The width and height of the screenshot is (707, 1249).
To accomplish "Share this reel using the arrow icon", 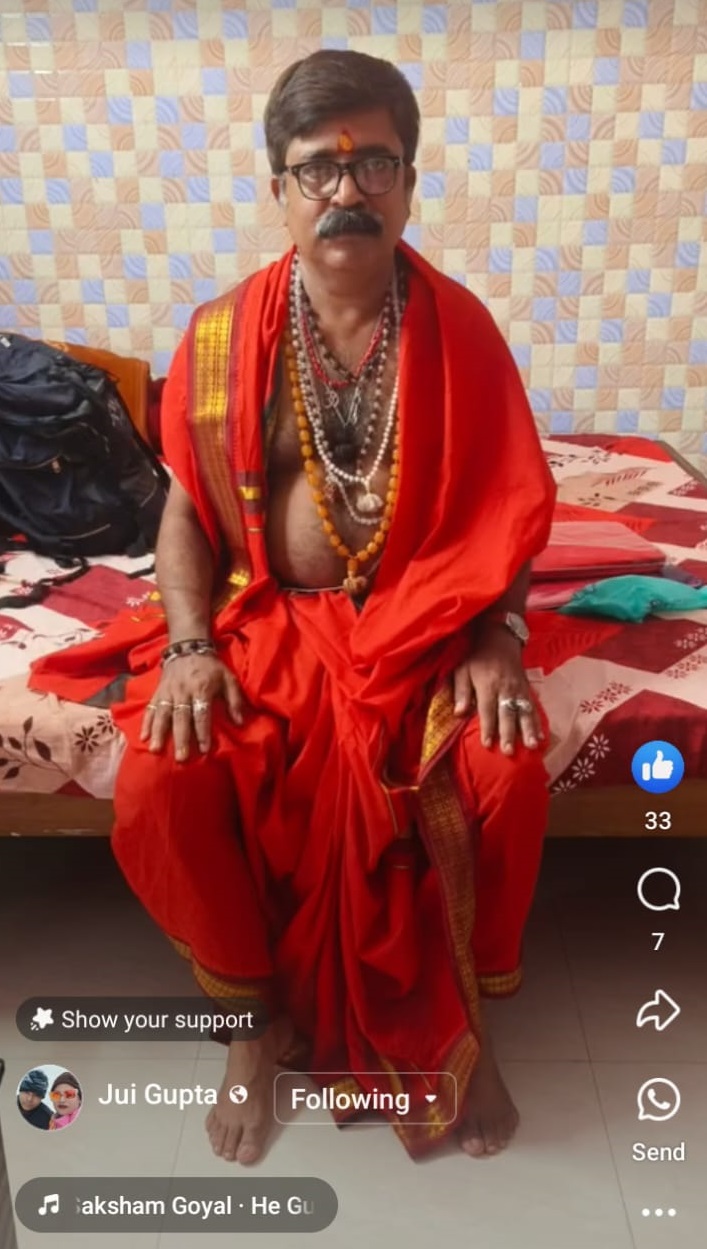I will (658, 1010).
